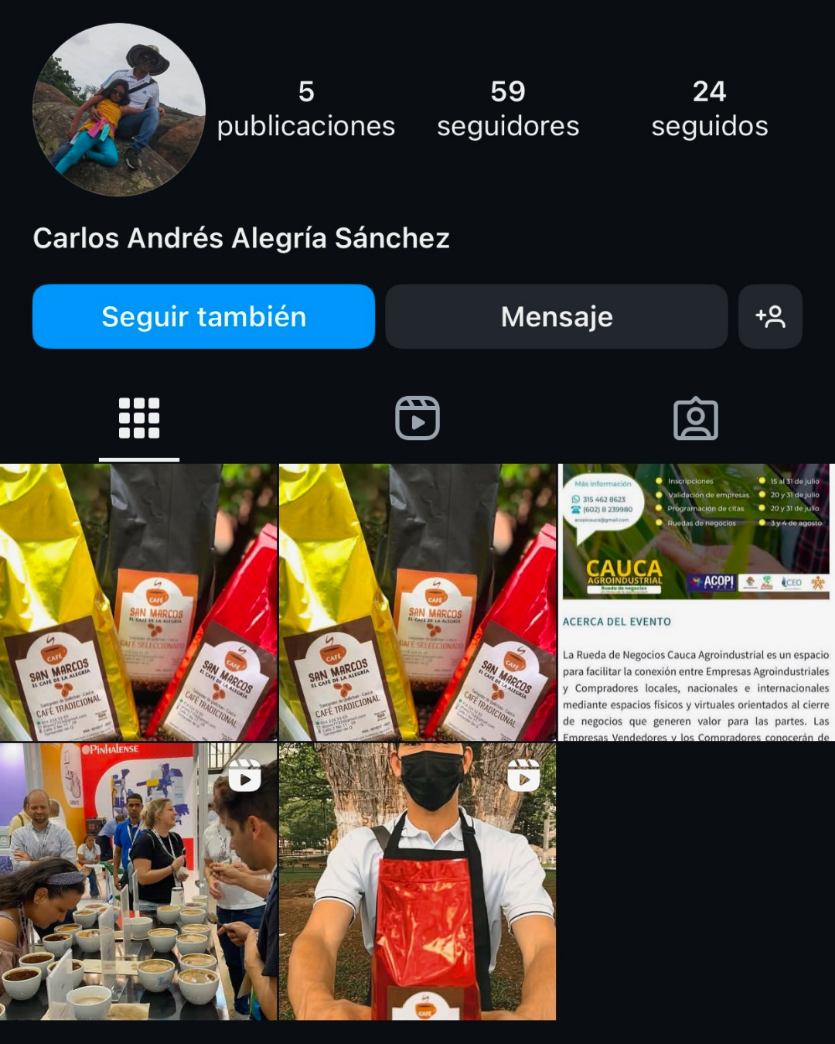Tap the blue Seguir también button
This screenshot has width=835, height=1044.
[203, 317]
